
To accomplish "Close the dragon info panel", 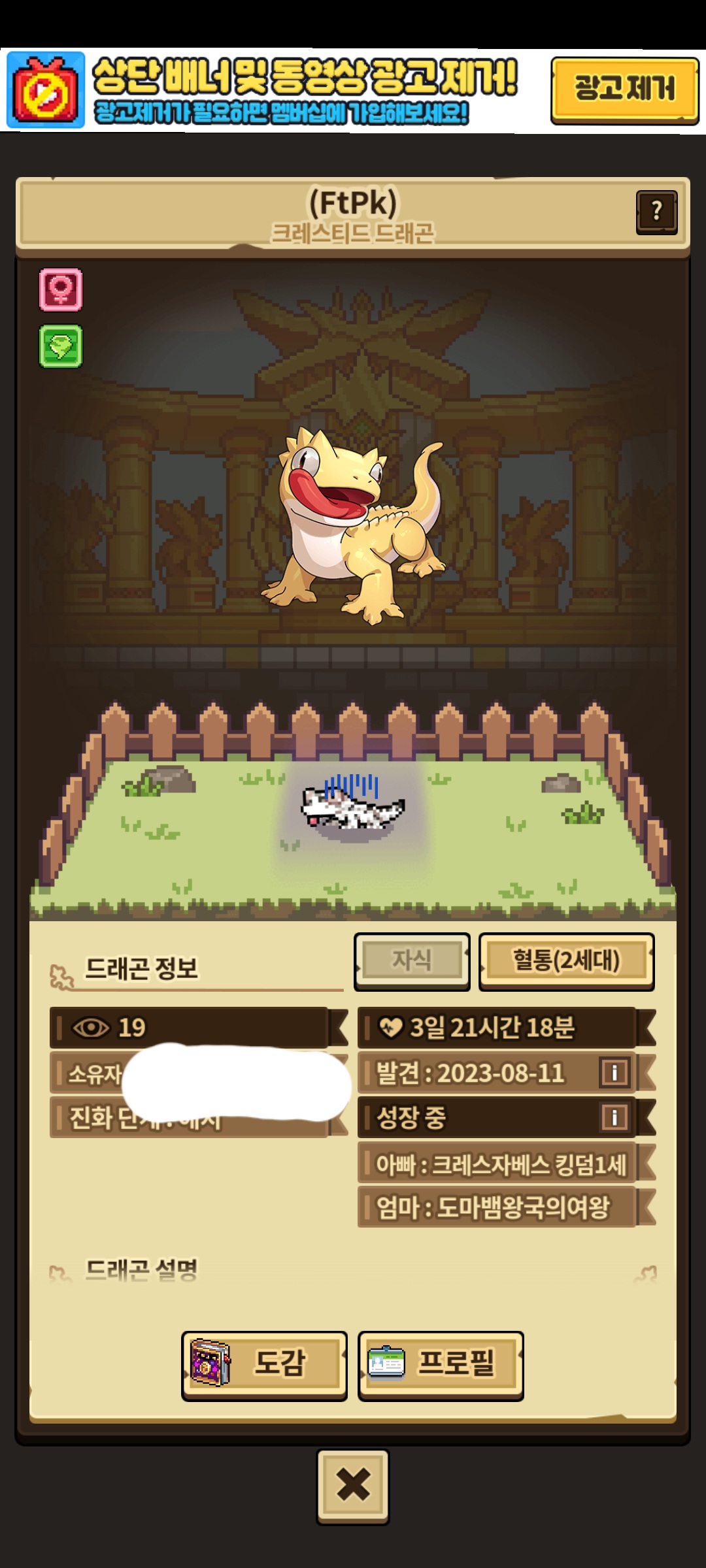I will (353, 1485).
